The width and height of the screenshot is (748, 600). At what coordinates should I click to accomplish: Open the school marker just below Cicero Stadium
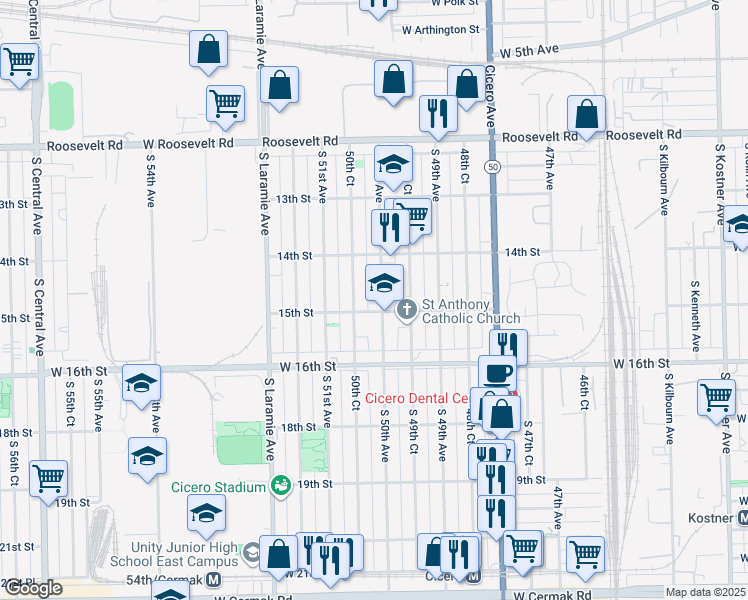[x=206, y=514]
